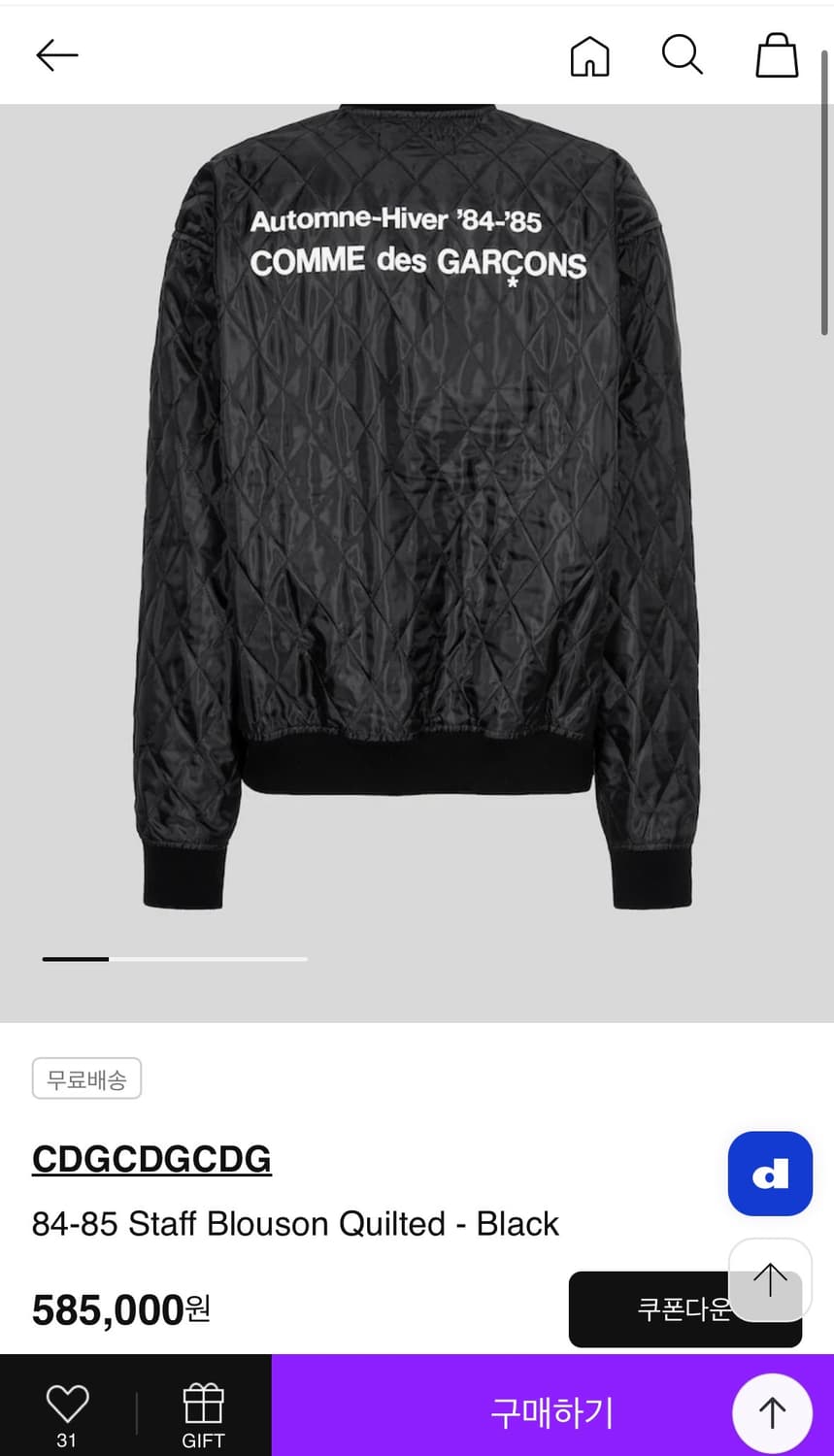Open the shopping bag icon
834x1456 pixels.
(776, 55)
